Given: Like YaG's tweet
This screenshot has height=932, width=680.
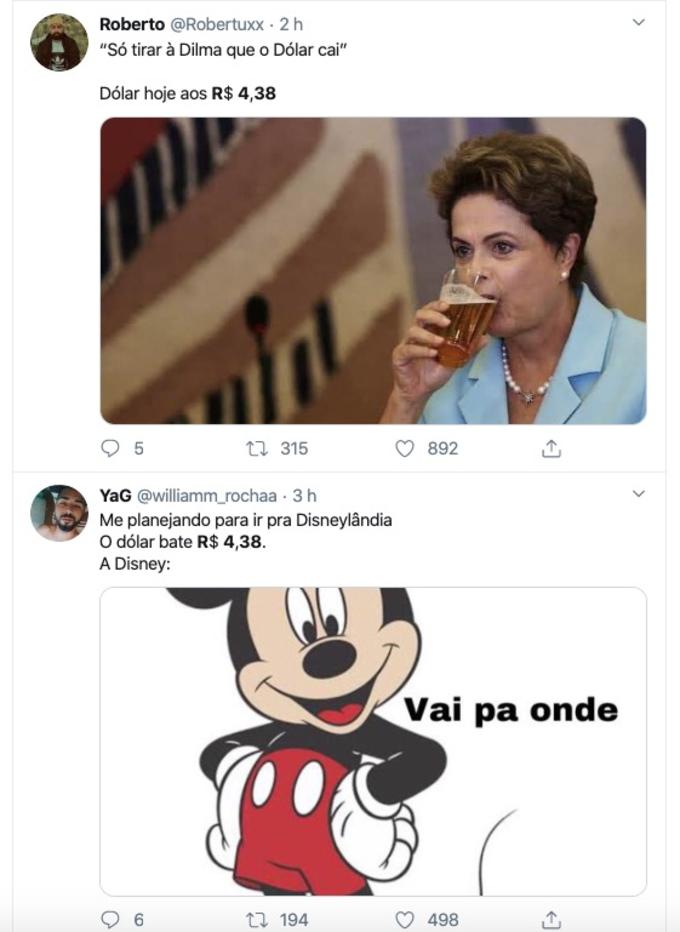Looking at the screenshot, I should (x=404, y=919).
